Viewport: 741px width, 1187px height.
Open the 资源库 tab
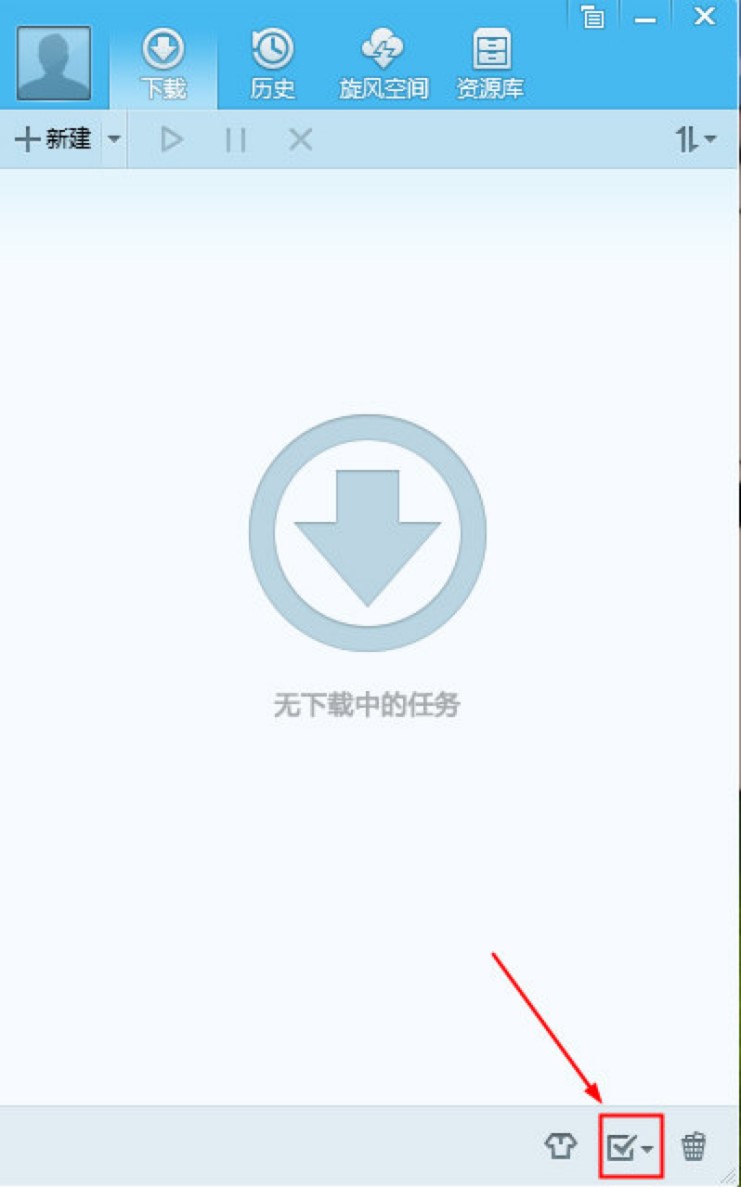490,65
